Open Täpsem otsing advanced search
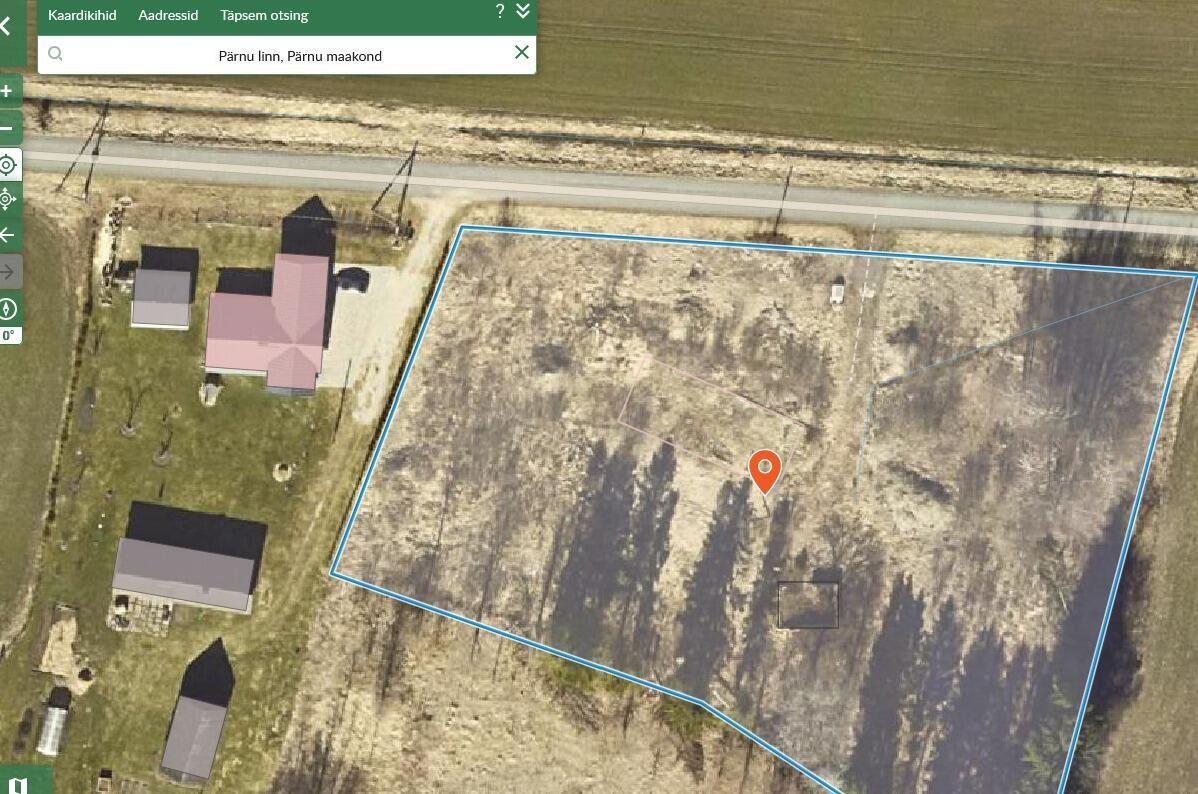Image resolution: width=1198 pixels, height=794 pixels. point(264,15)
